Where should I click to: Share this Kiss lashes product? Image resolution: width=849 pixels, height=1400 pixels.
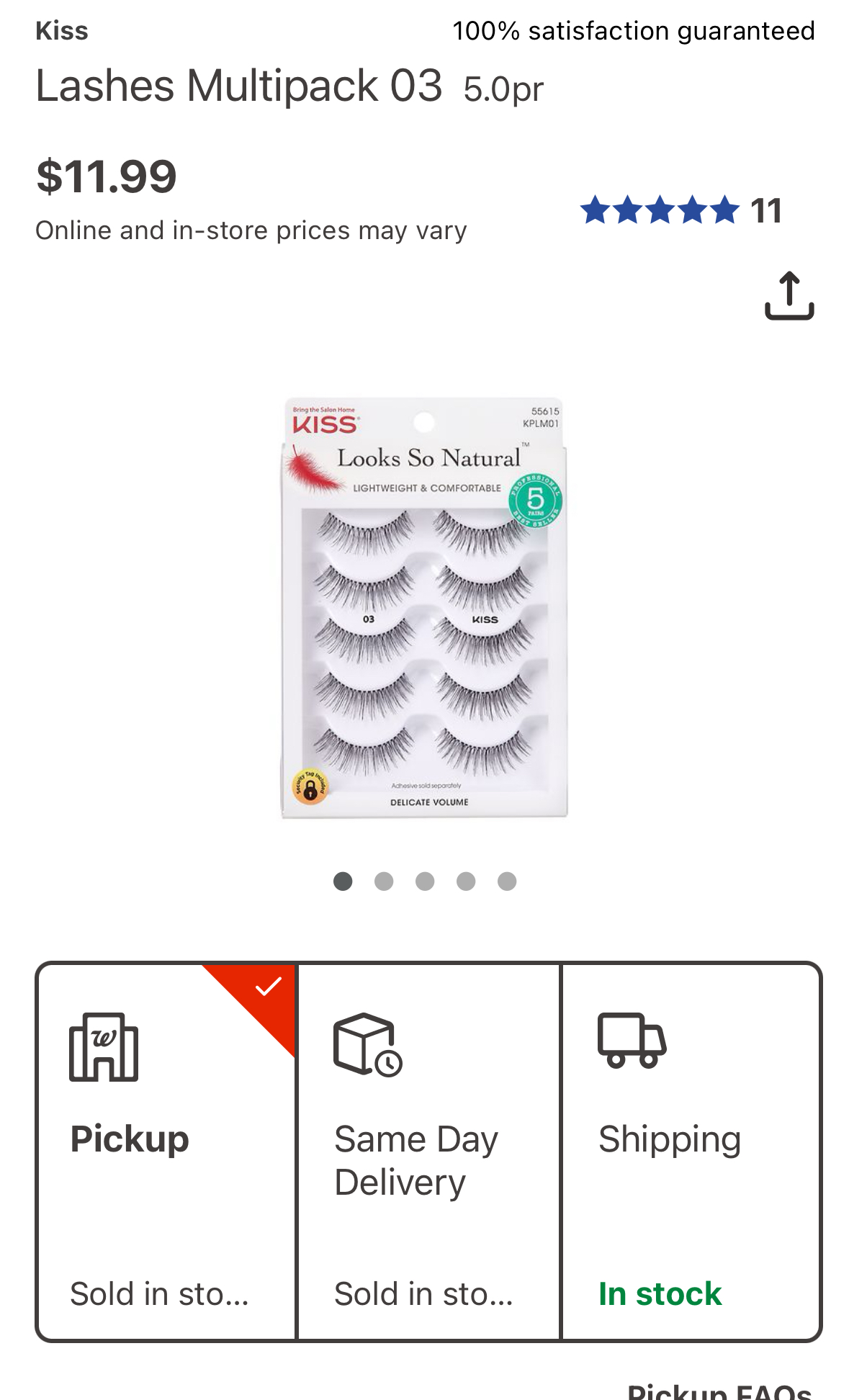click(789, 295)
